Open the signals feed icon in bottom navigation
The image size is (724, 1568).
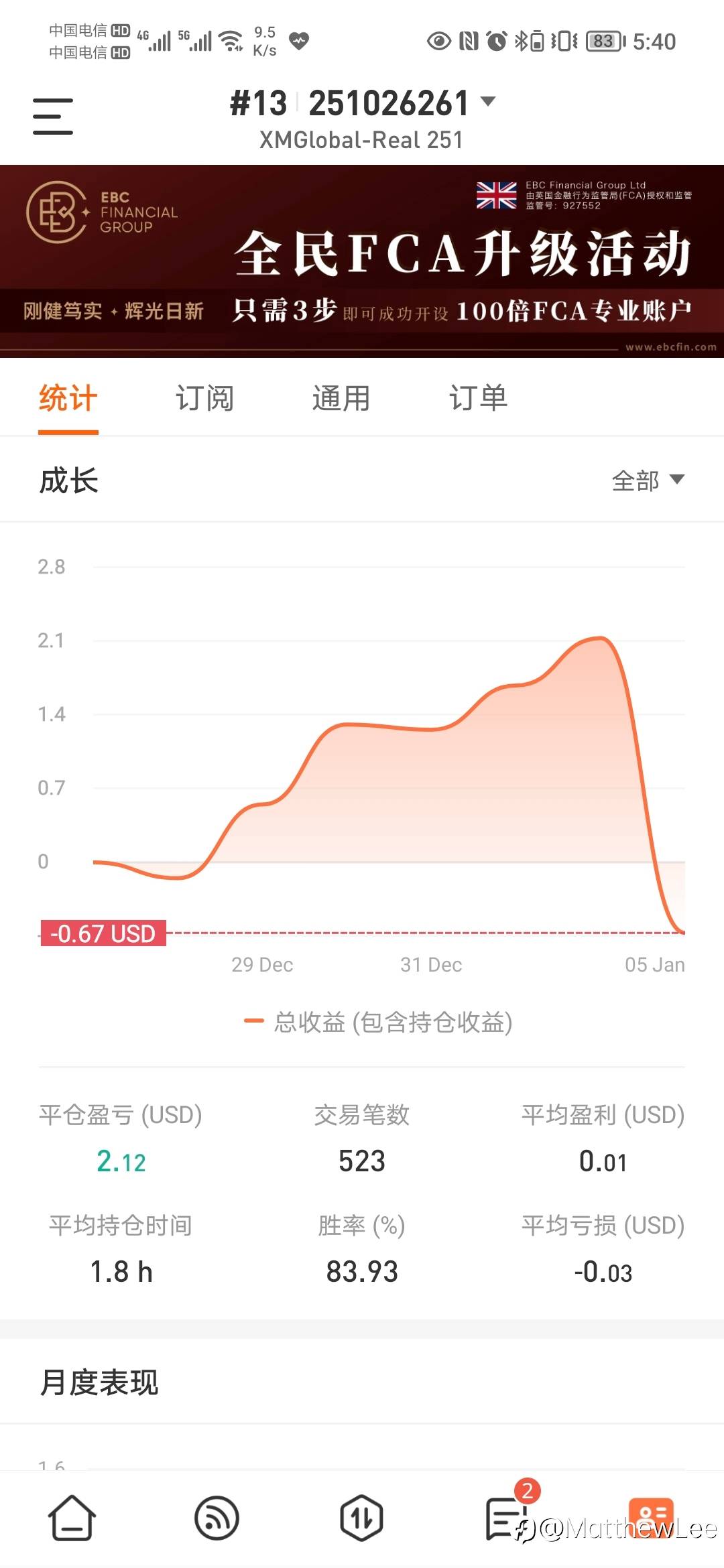tap(217, 1518)
